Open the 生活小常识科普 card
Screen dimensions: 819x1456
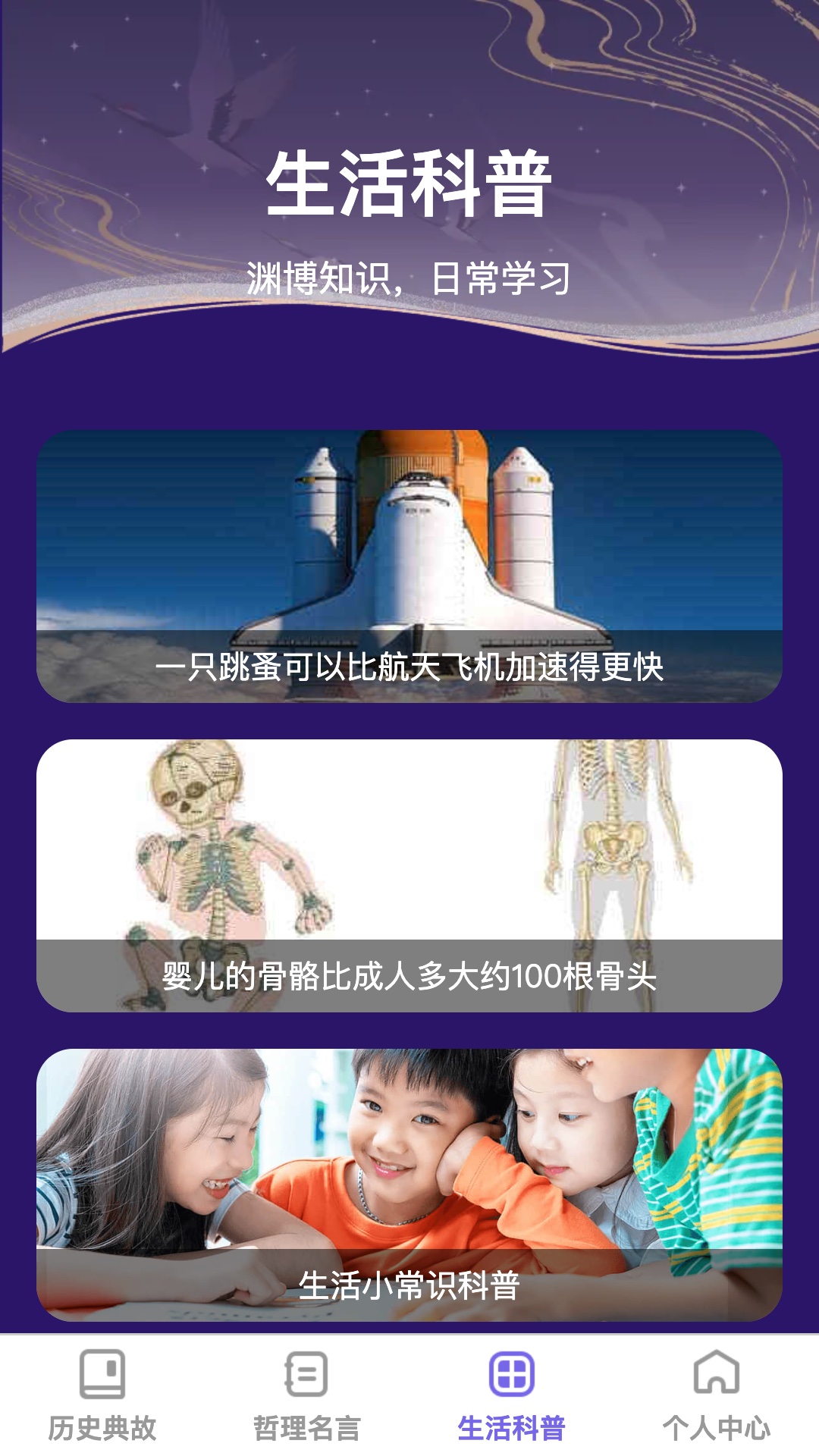pos(409,1185)
